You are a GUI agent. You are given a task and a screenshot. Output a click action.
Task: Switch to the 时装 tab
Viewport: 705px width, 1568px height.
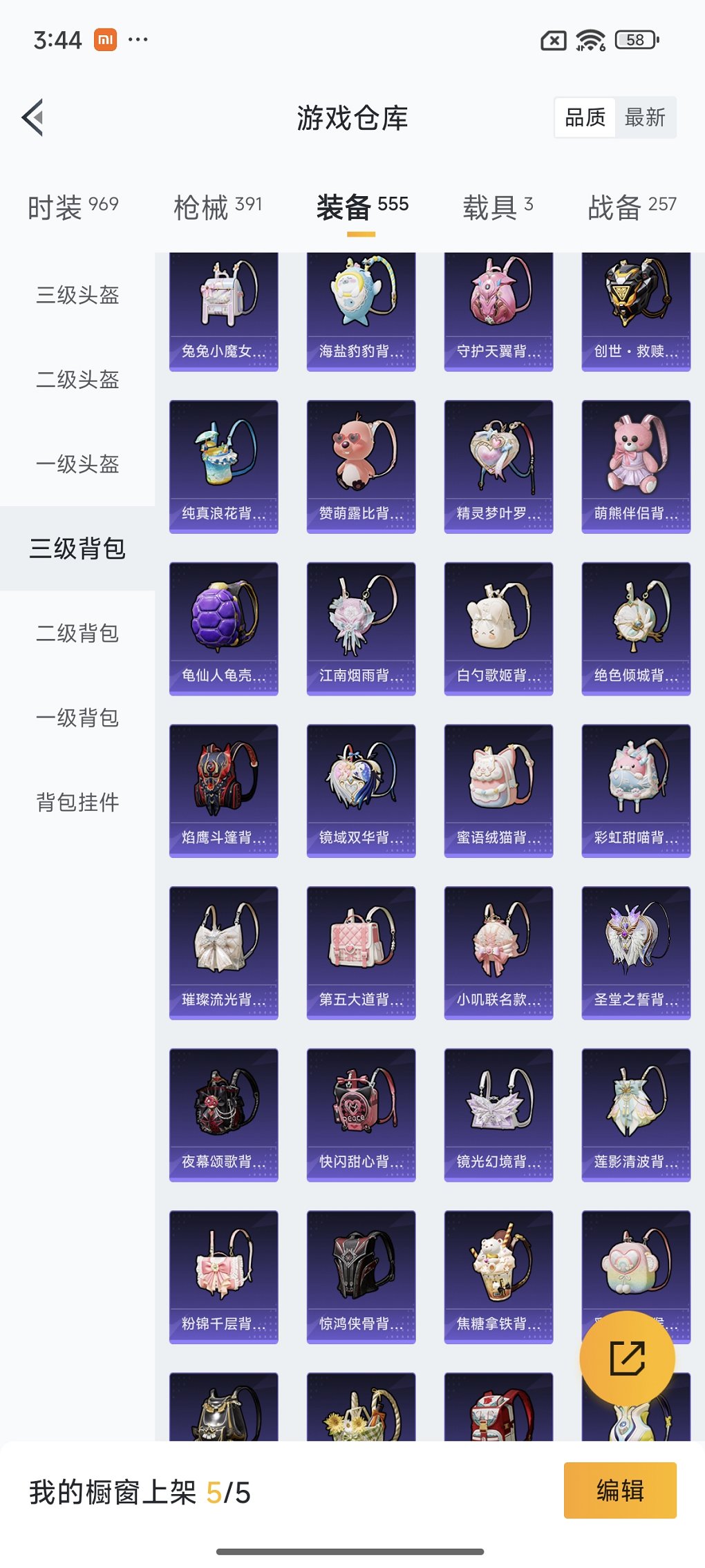[x=73, y=207]
